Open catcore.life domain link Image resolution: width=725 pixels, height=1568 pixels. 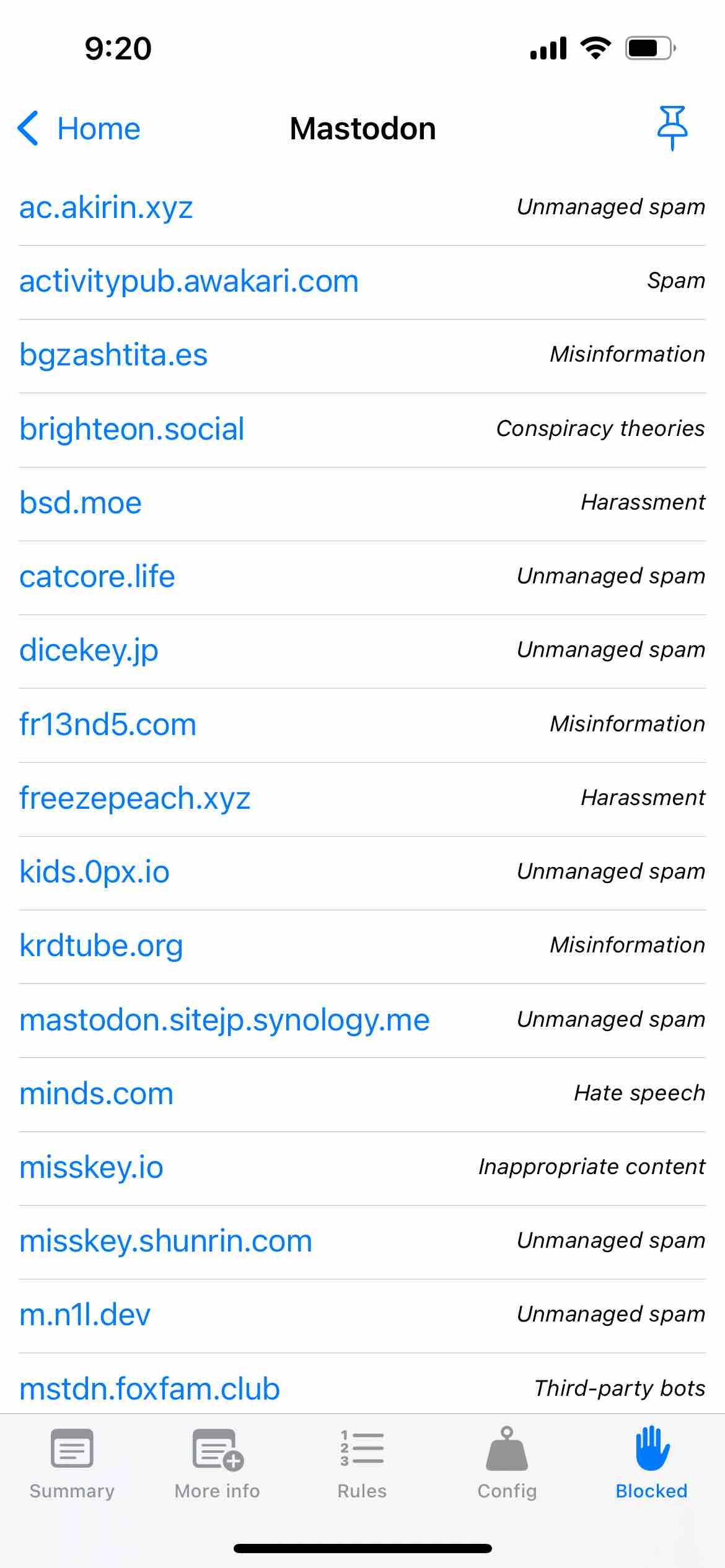pos(97,577)
